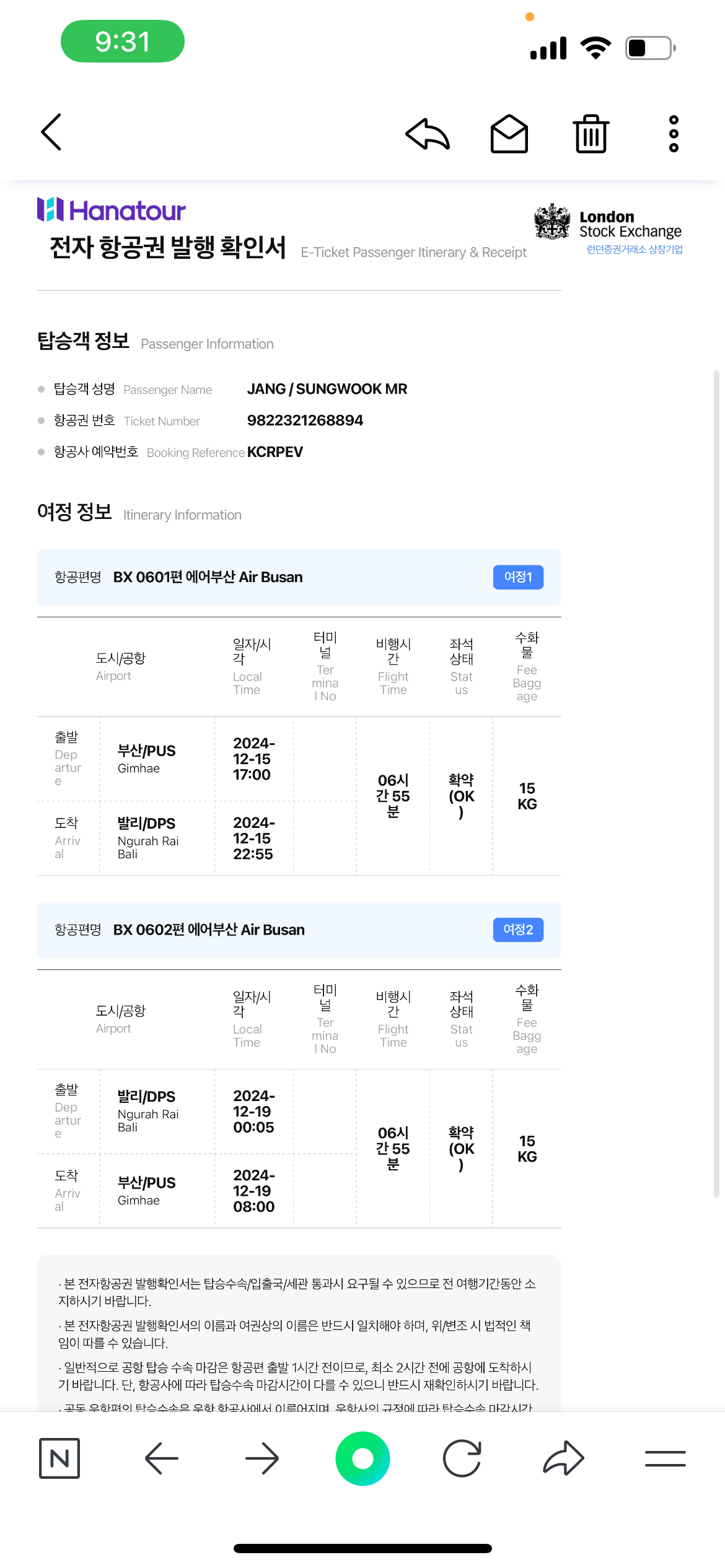Open the Naver N home button
This screenshot has height=1568, width=725.
[59, 1458]
